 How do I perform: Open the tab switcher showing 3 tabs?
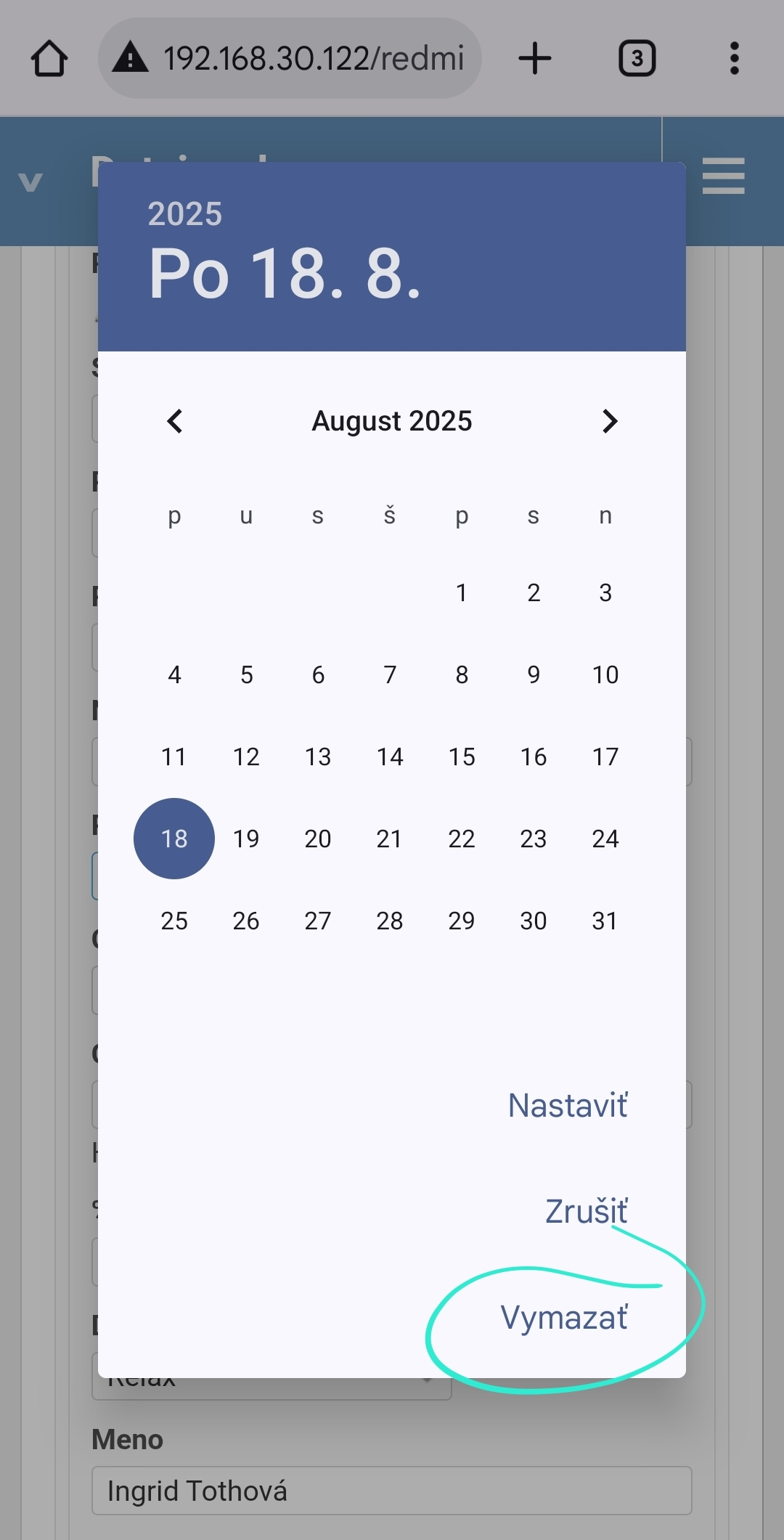637,58
